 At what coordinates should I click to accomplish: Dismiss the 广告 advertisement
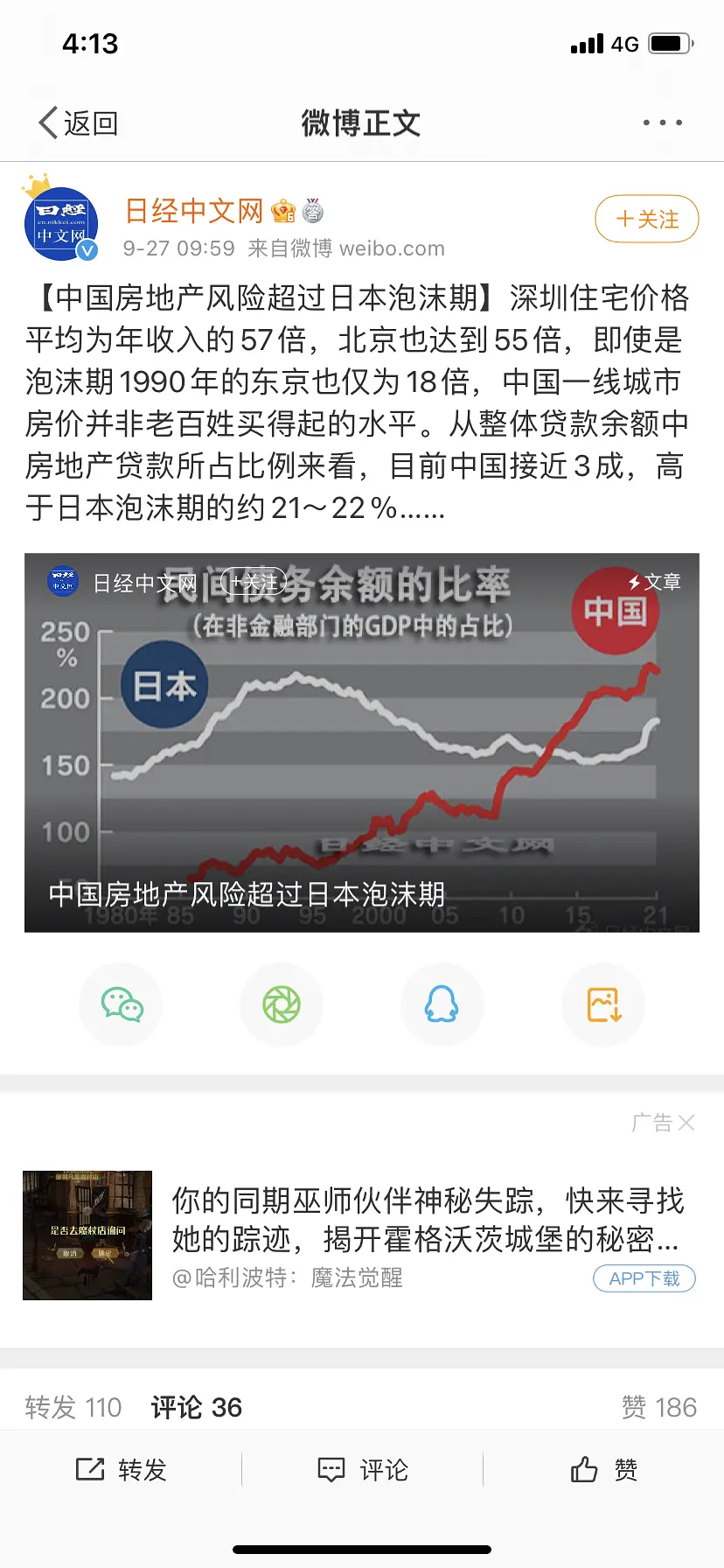point(686,1123)
